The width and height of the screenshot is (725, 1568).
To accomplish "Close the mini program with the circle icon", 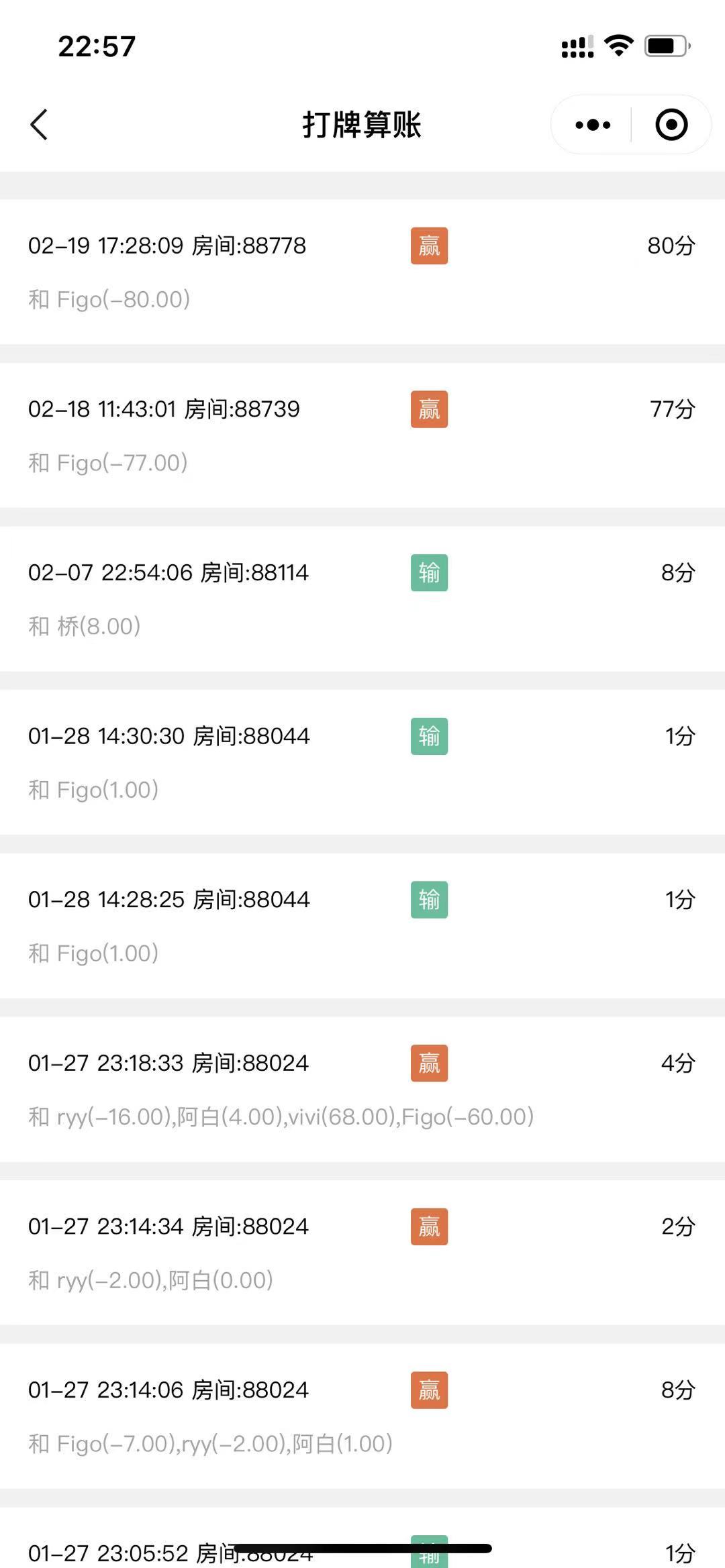I will (671, 125).
